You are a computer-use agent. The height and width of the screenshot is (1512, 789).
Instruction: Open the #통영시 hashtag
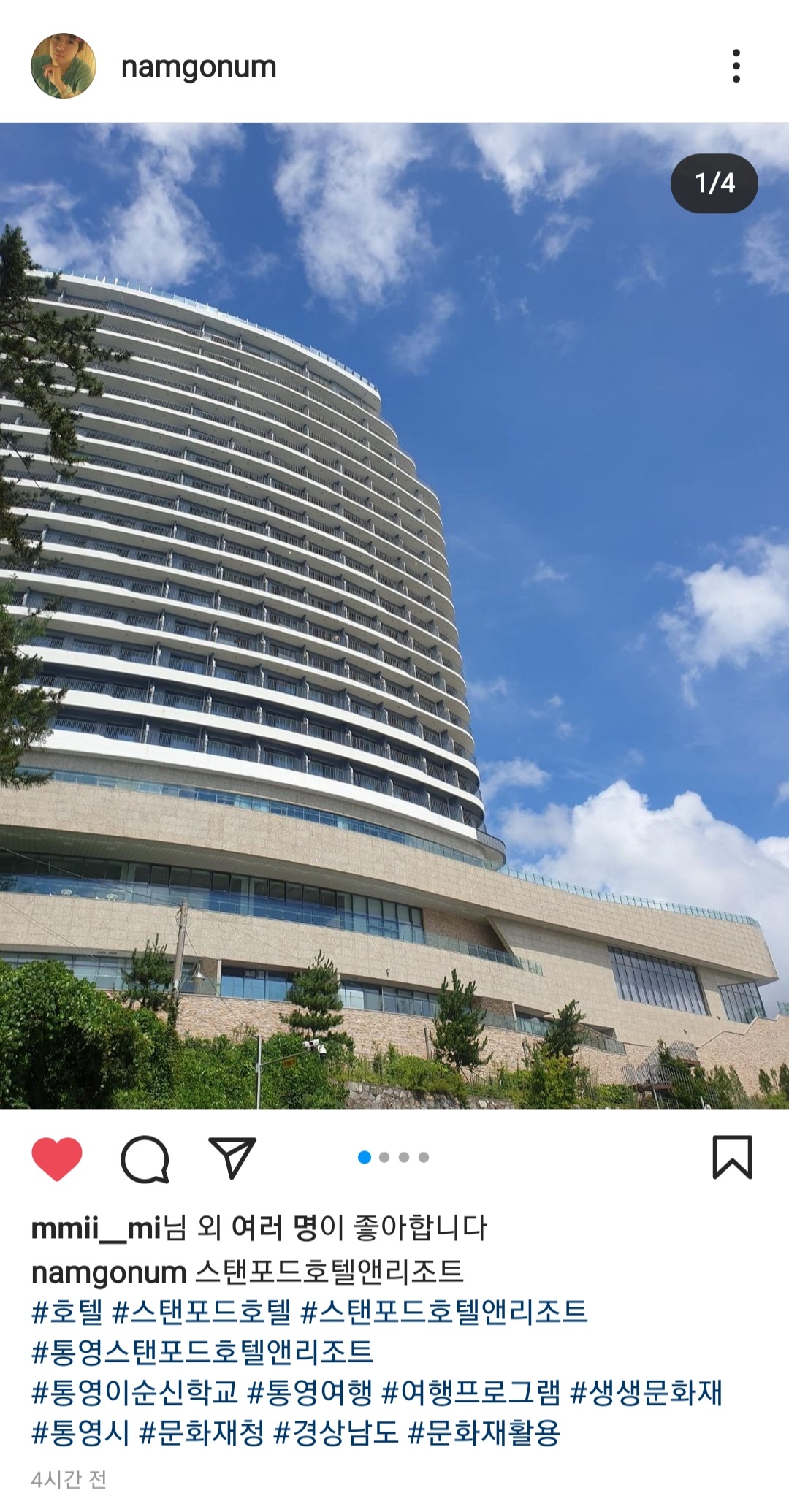tap(80, 1432)
